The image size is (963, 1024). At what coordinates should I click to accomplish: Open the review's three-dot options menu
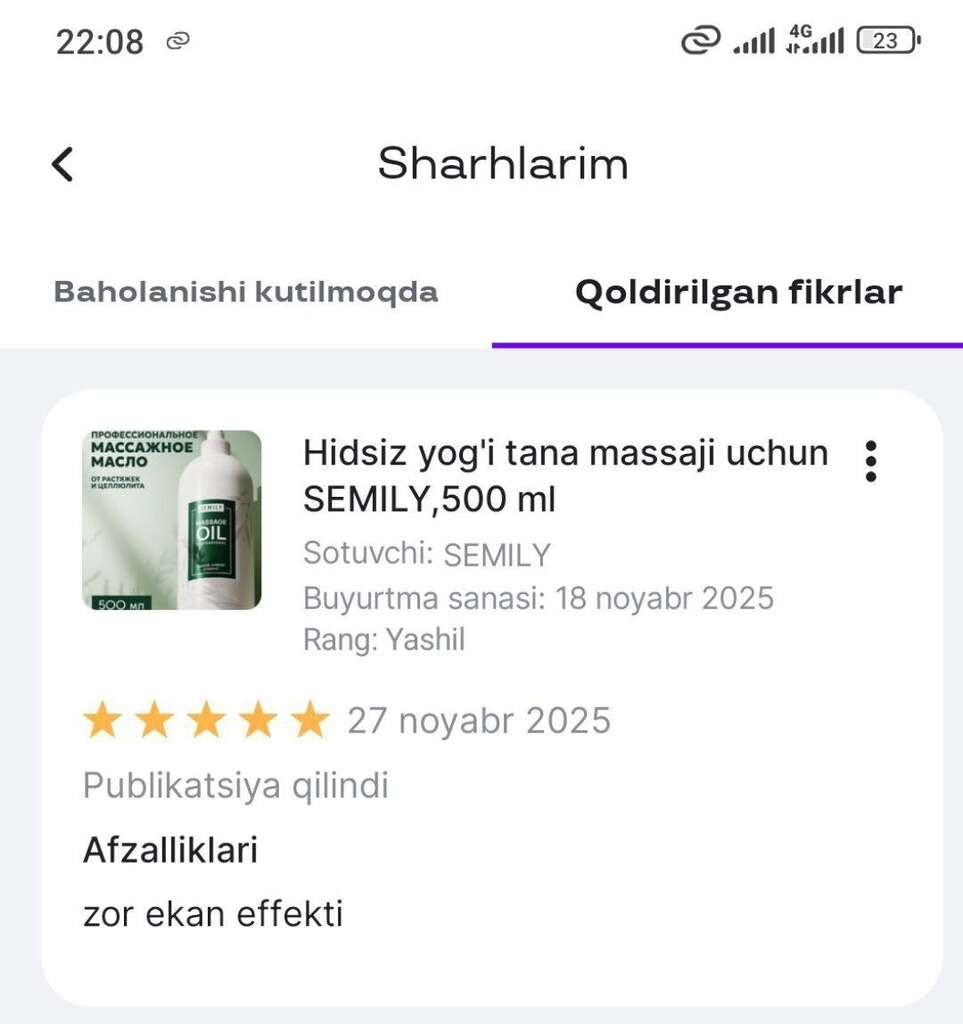click(871, 461)
